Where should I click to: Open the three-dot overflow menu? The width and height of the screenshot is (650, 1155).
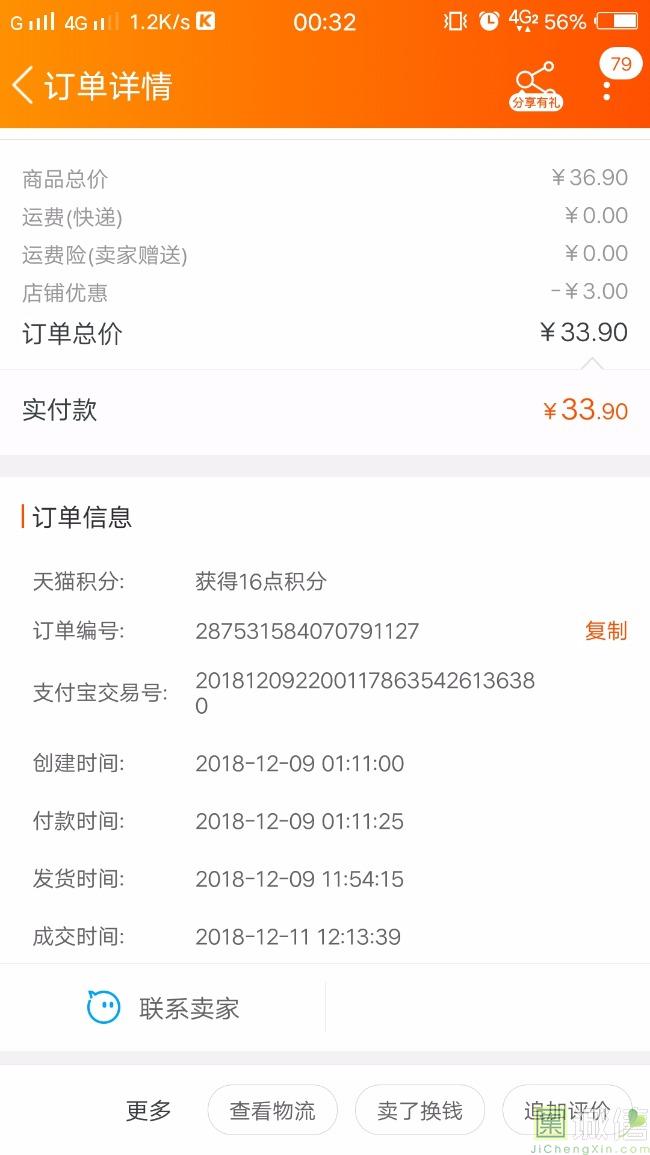607,86
